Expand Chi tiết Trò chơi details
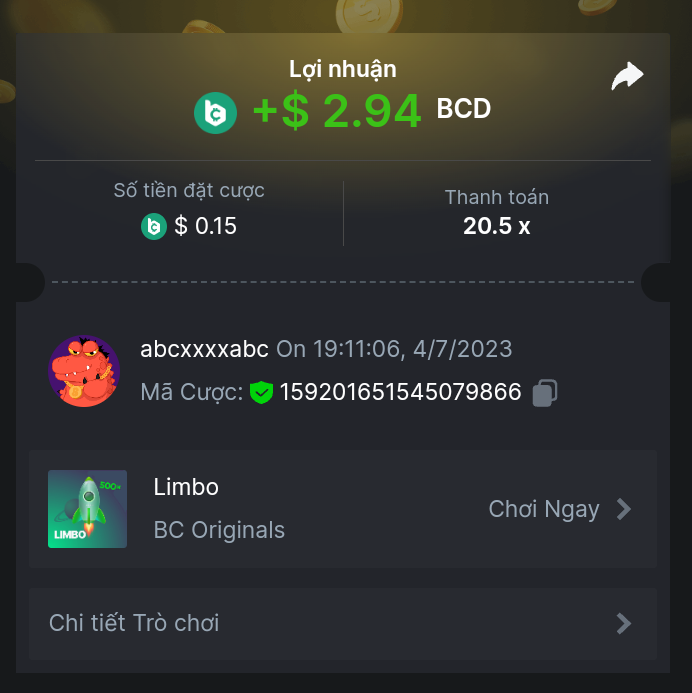This screenshot has height=693, width=692. click(342, 623)
